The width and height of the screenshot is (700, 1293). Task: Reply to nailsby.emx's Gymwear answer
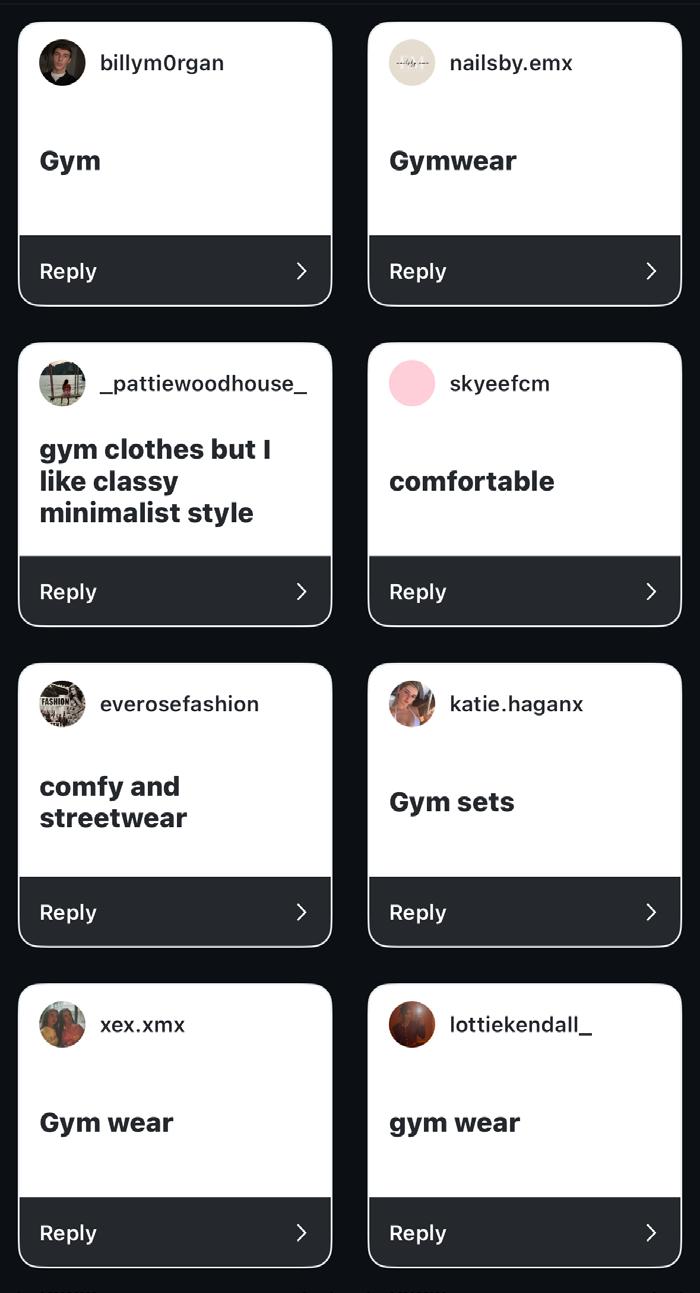point(524,271)
